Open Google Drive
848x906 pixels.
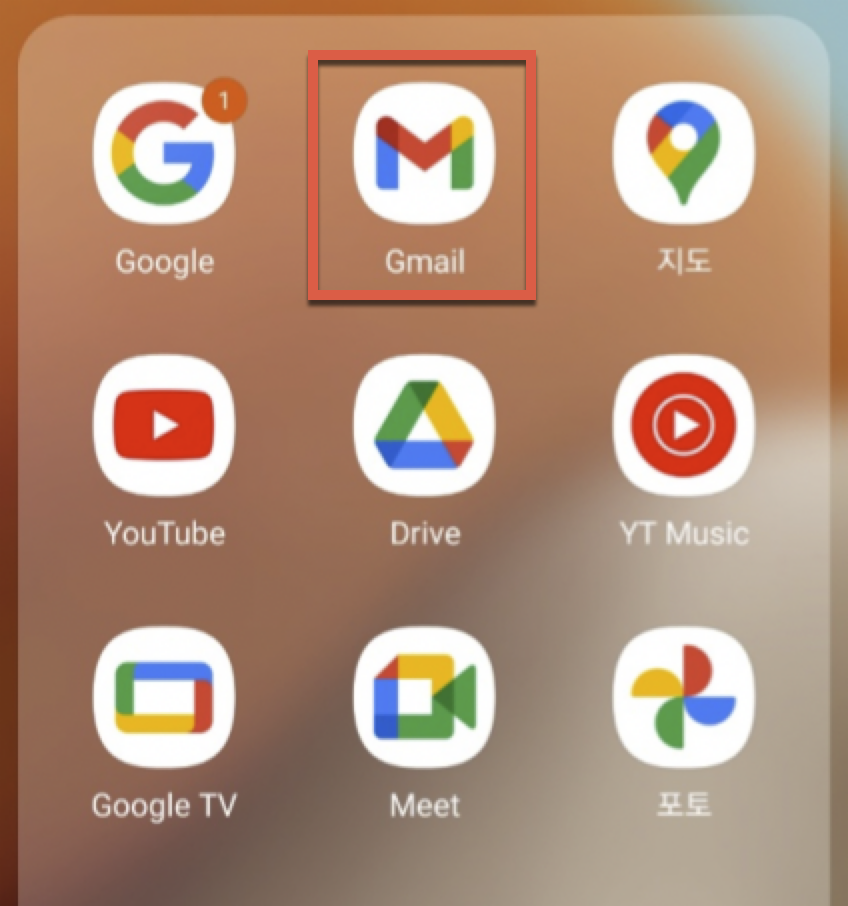[424, 426]
